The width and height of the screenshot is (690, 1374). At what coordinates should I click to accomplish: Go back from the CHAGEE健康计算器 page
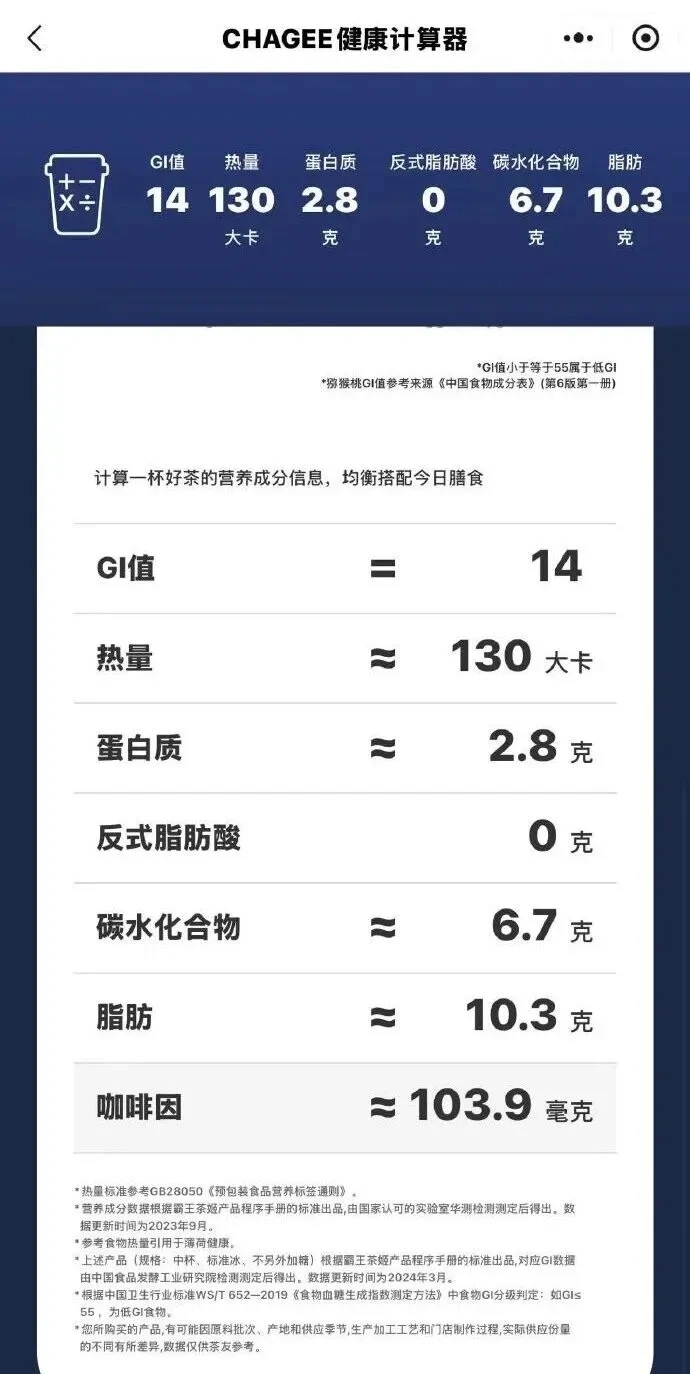coord(35,39)
